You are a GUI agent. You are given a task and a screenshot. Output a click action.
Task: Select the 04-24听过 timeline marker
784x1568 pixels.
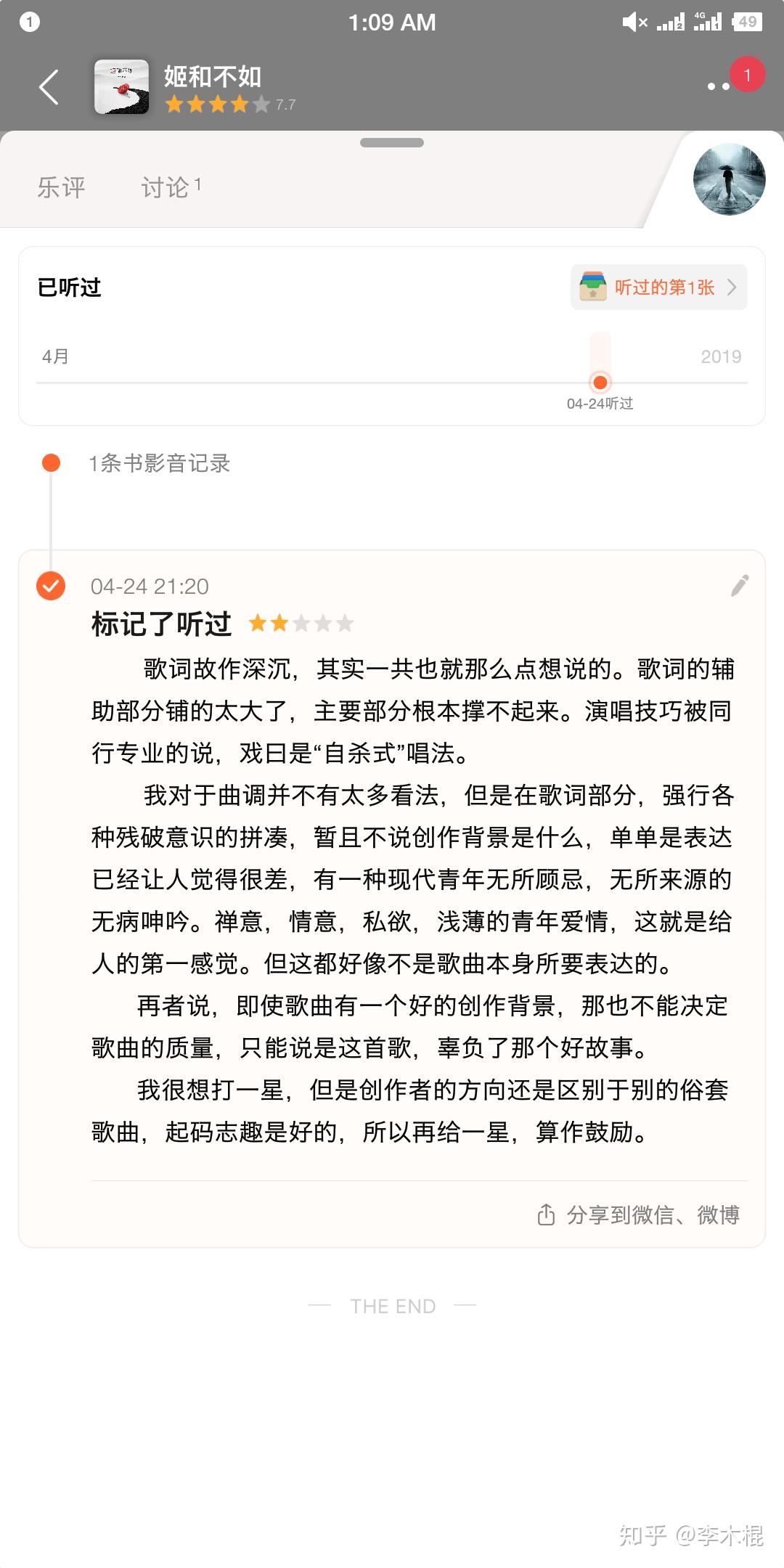[x=600, y=383]
